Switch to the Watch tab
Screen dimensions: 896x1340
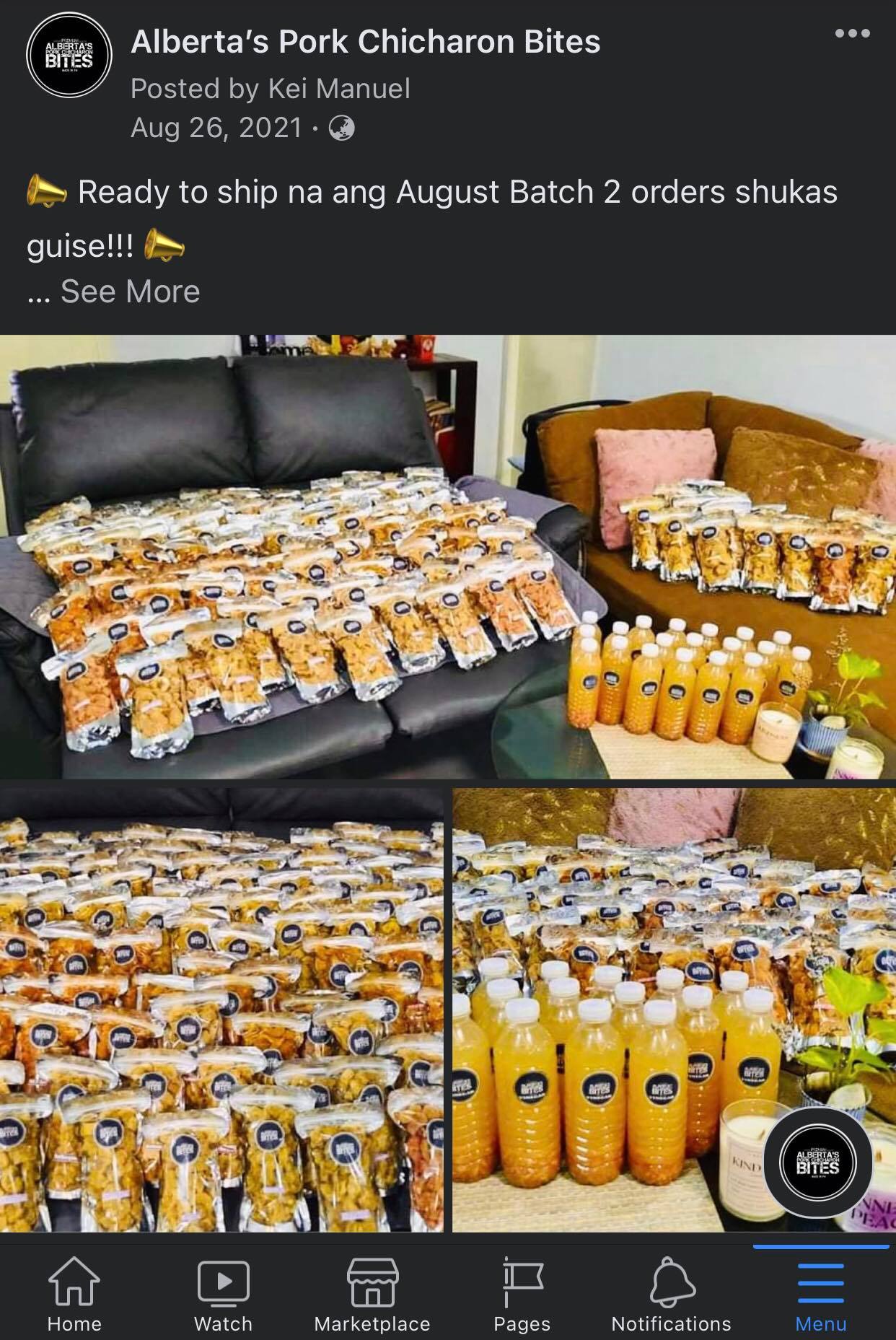[x=224, y=1295]
